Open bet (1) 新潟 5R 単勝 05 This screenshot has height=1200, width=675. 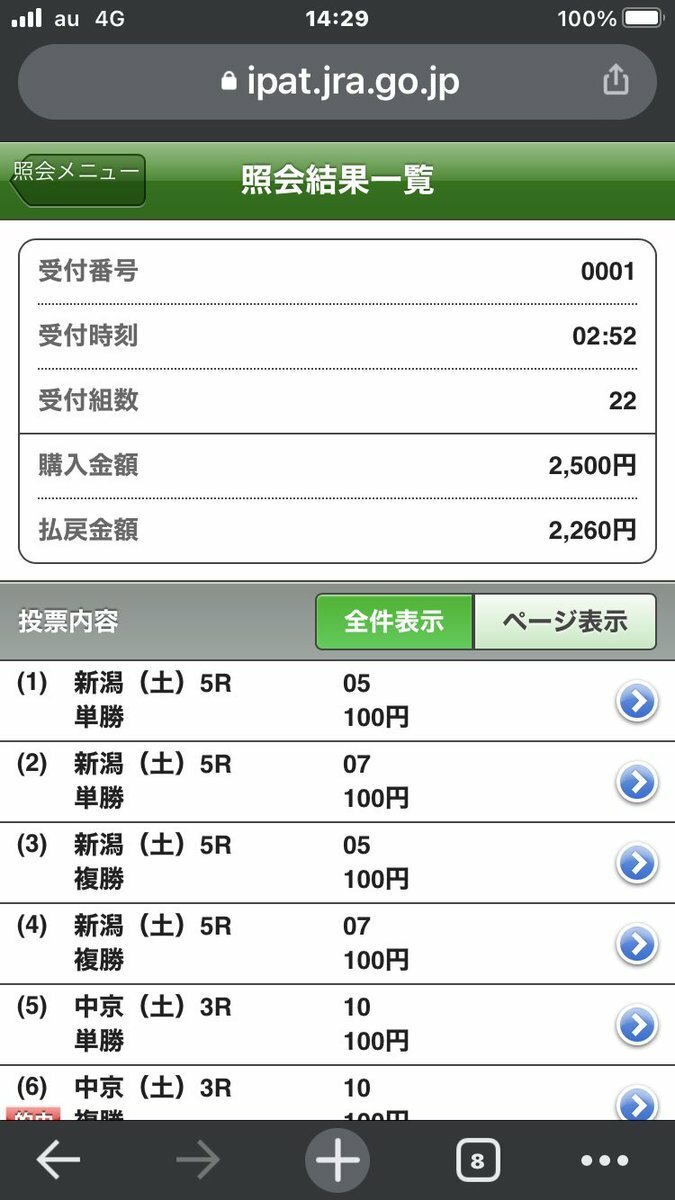pos(337,701)
